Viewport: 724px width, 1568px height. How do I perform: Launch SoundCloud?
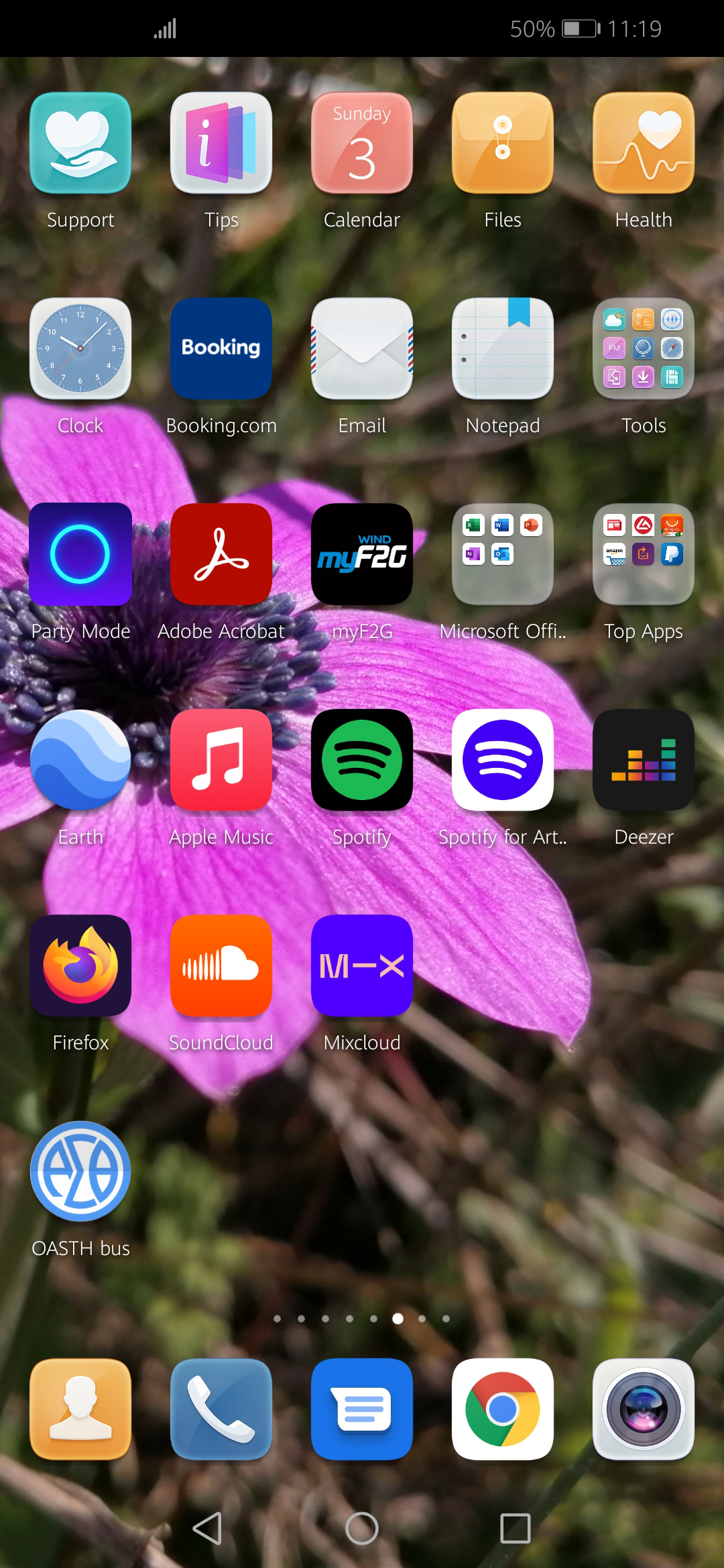221,966
